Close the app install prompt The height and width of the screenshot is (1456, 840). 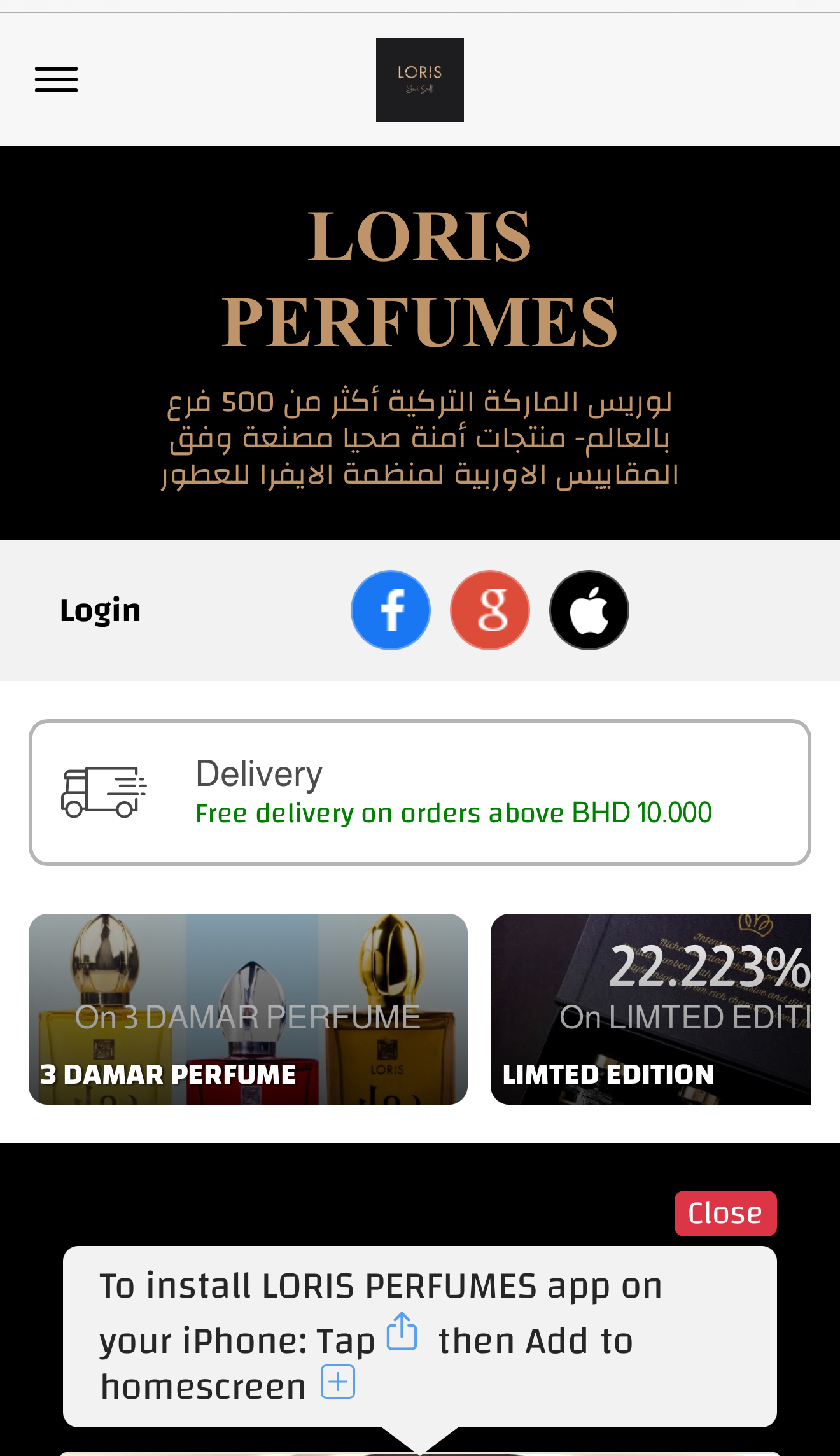[x=725, y=1214]
